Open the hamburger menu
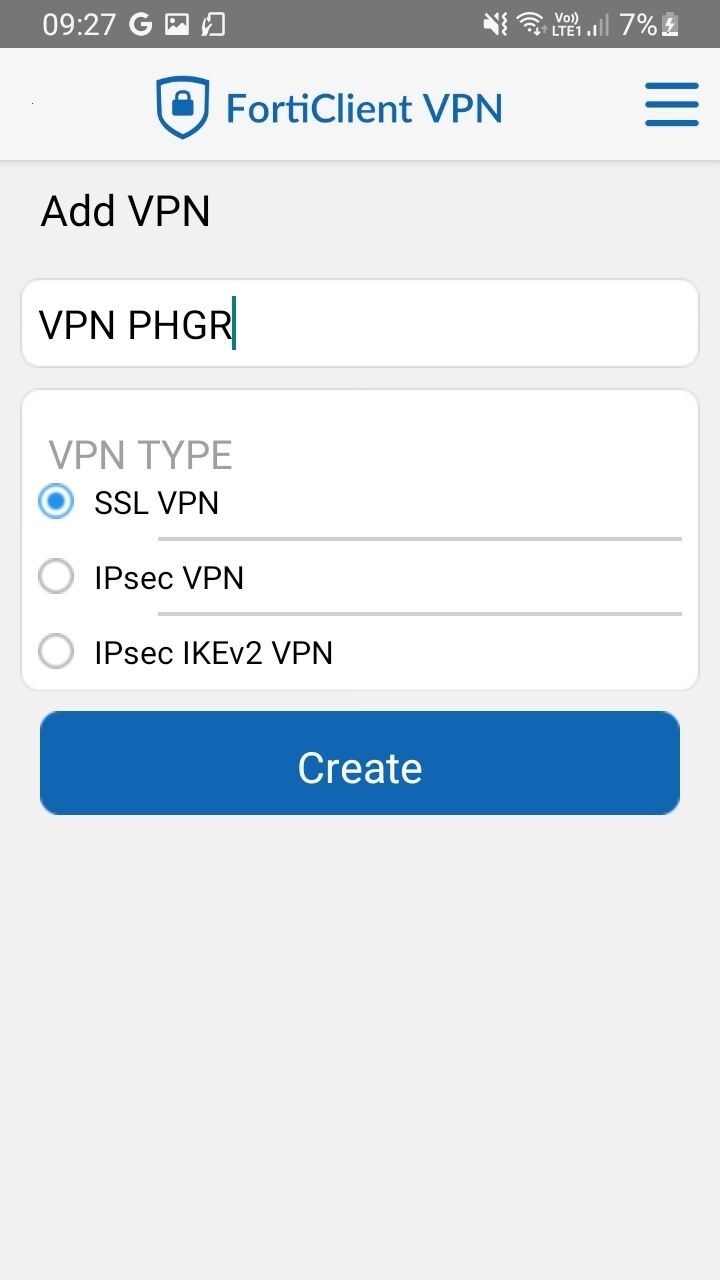720x1280 pixels. [x=671, y=104]
